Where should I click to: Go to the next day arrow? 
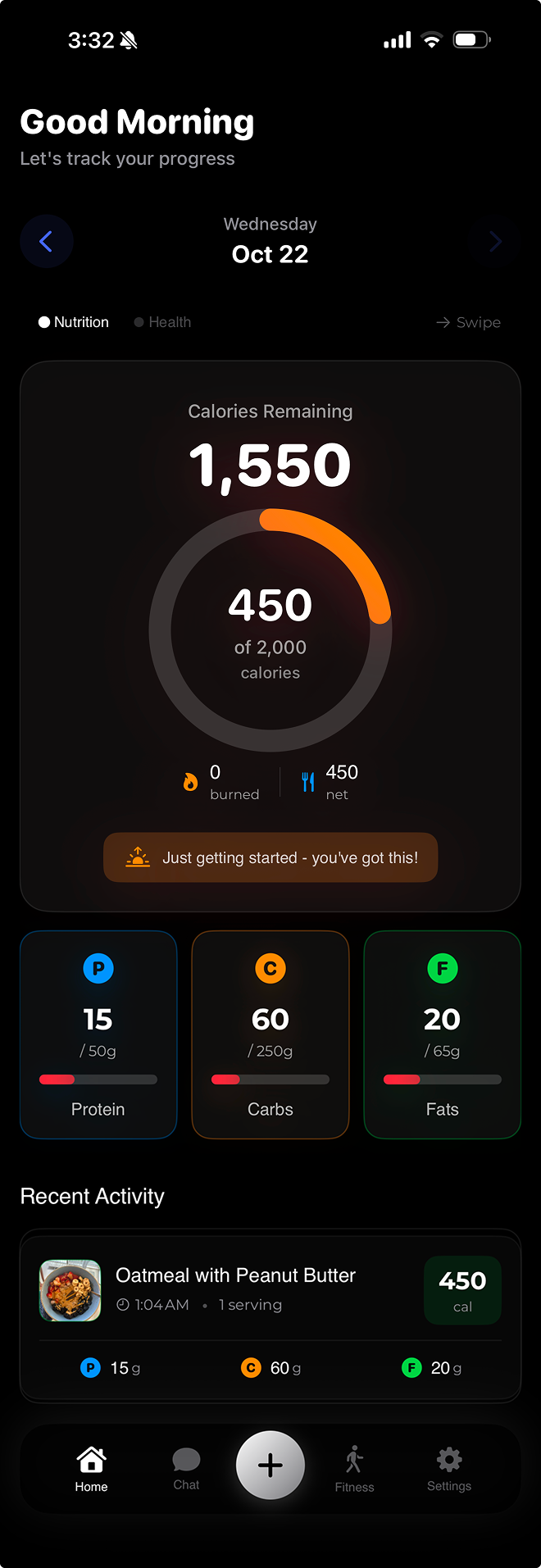(x=494, y=241)
